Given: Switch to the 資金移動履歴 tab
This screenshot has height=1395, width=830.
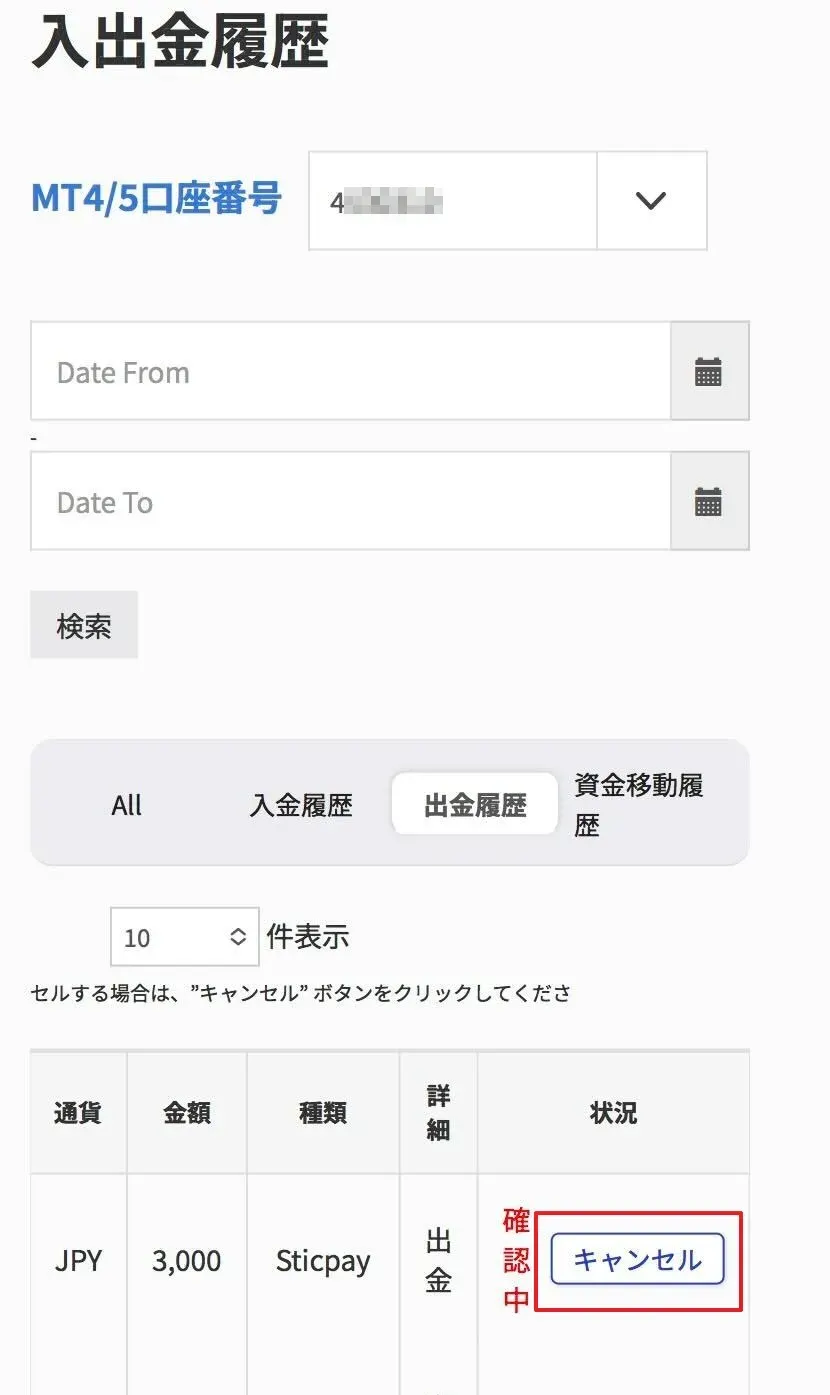Looking at the screenshot, I should coord(638,805).
